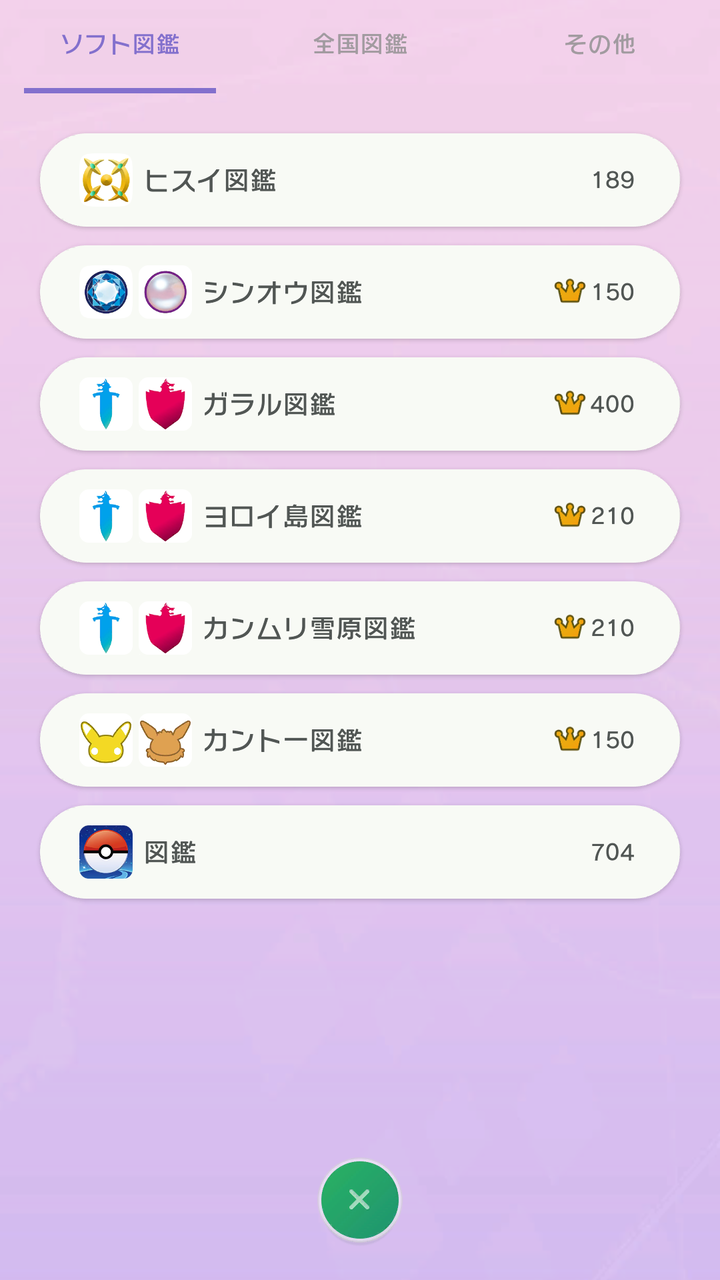Viewport: 720px width, 1280px height.
Task: Open the ヨロイ島図鑑 row
Action: point(360,516)
